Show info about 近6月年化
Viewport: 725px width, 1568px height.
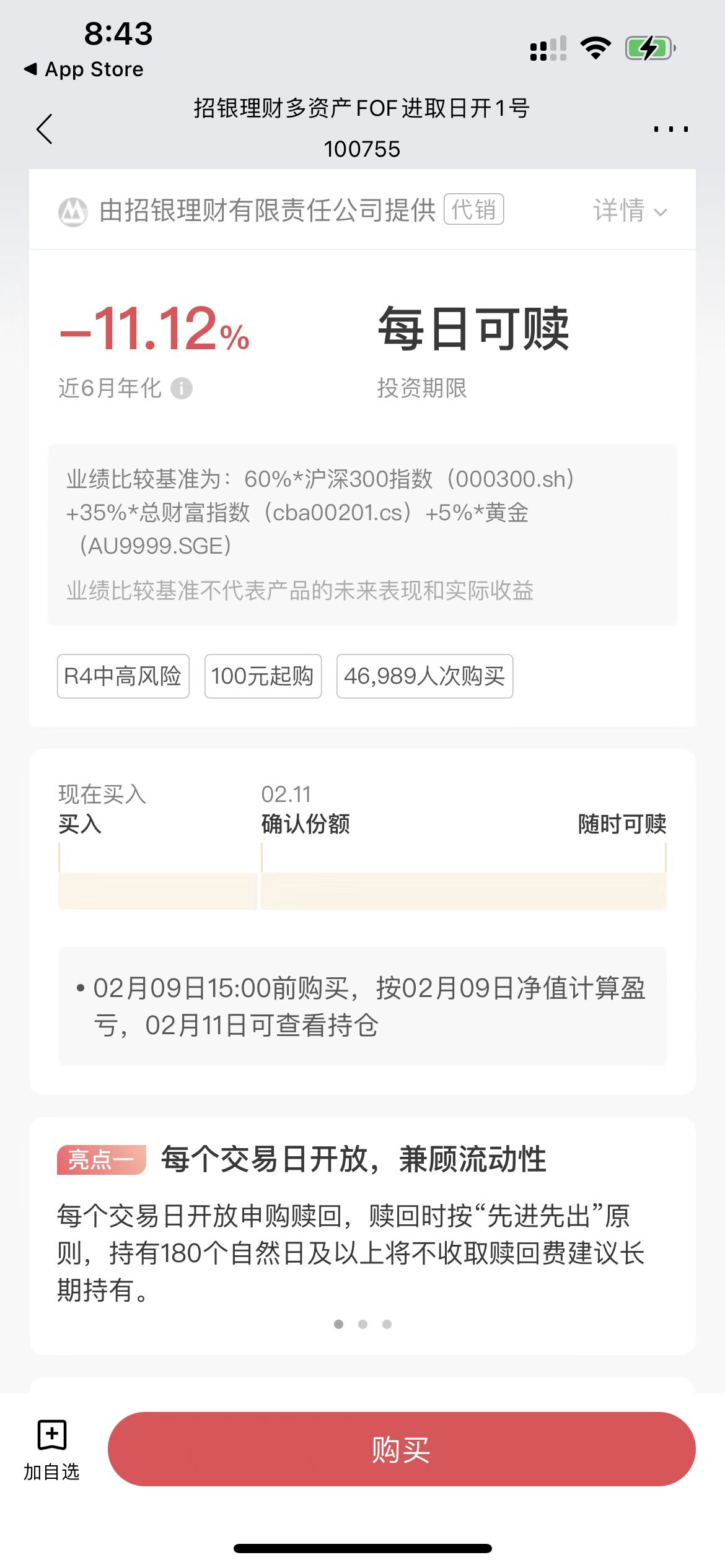click(182, 389)
